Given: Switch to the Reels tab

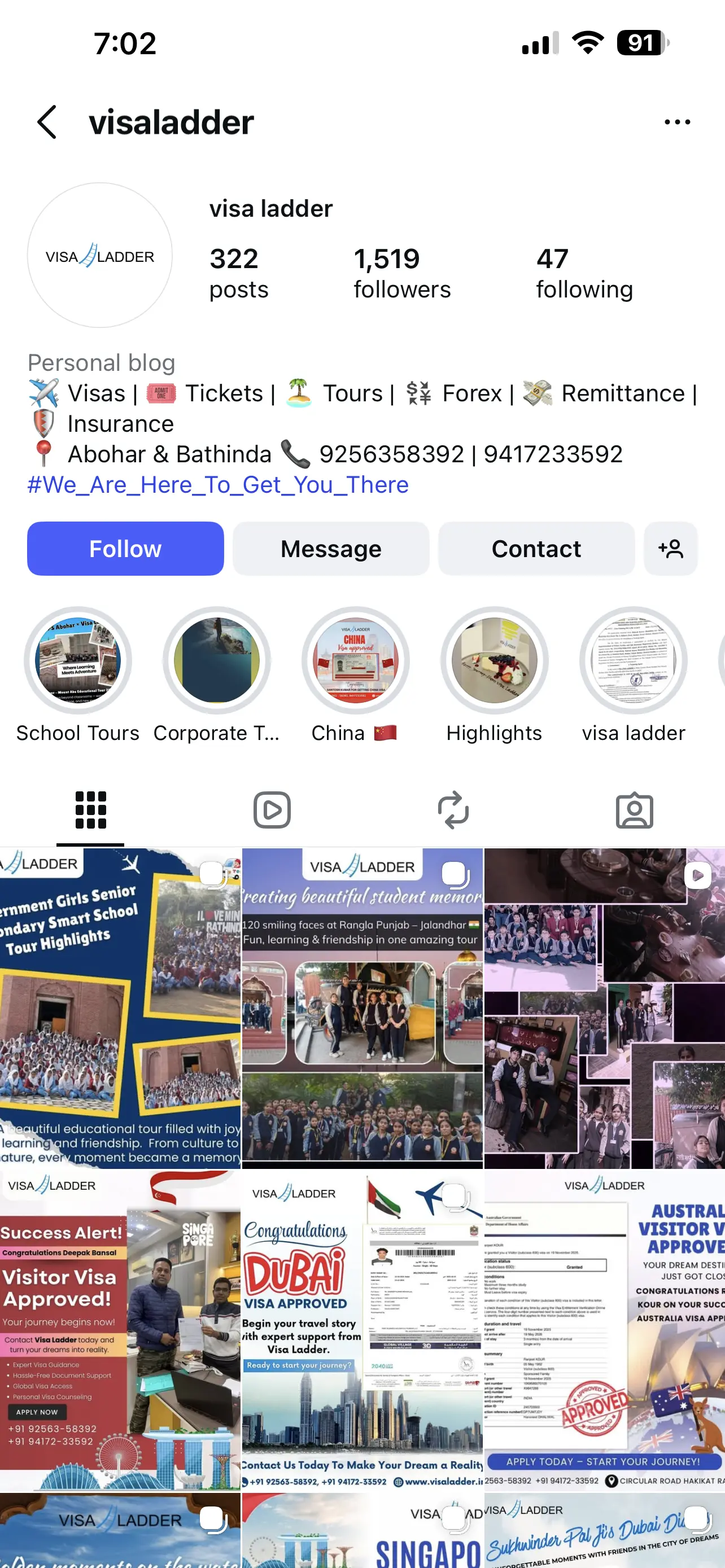Looking at the screenshot, I should pyautogui.click(x=272, y=809).
